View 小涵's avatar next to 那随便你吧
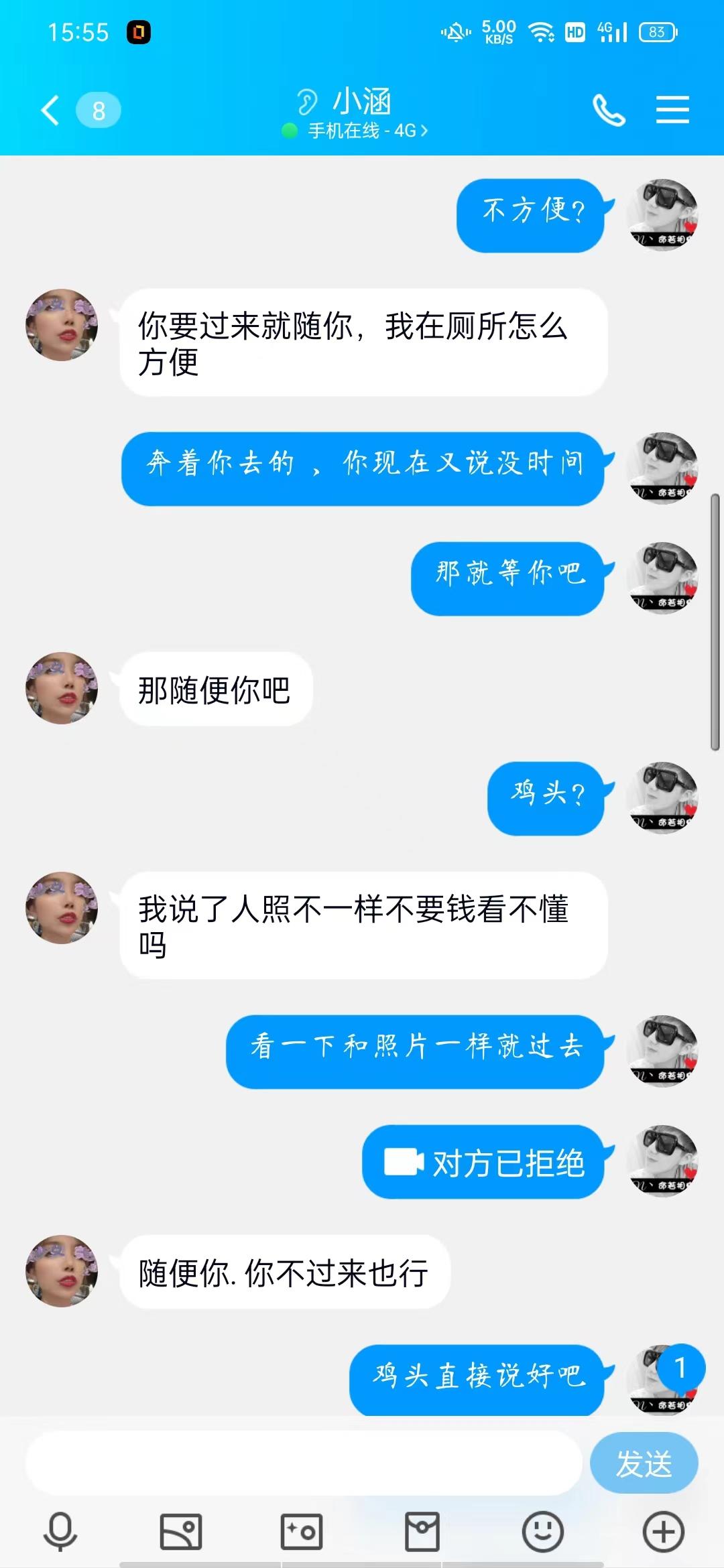Image resolution: width=724 pixels, height=1568 pixels. click(x=62, y=688)
